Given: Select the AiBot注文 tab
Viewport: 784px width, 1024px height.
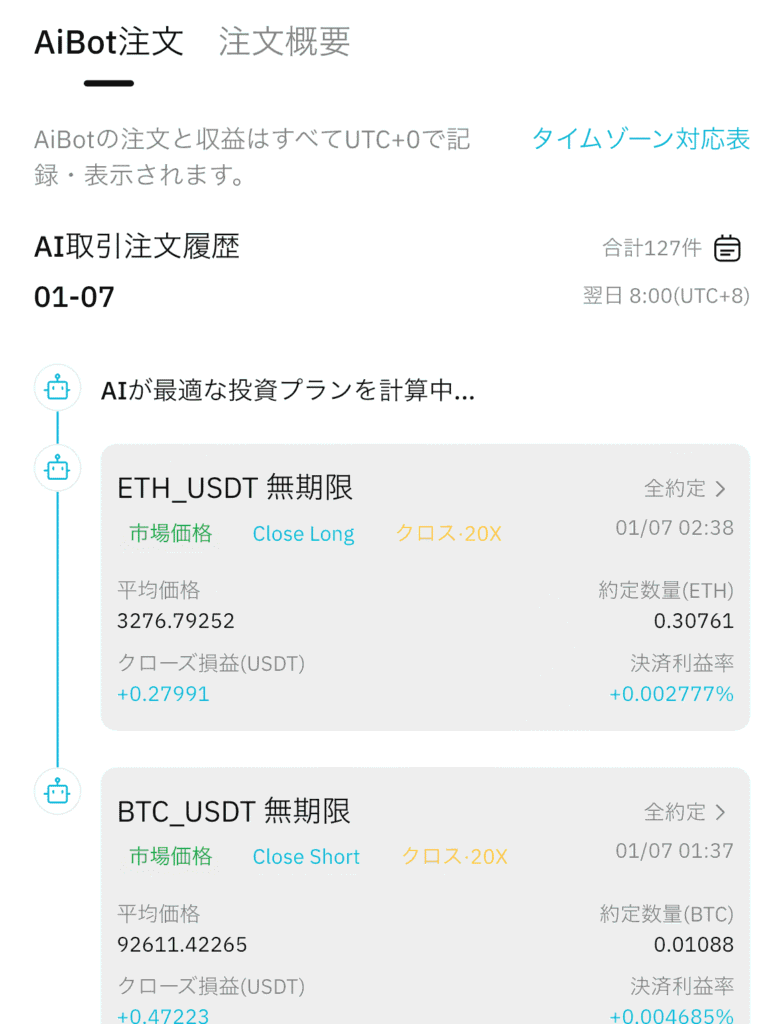Looking at the screenshot, I should point(106,42).
